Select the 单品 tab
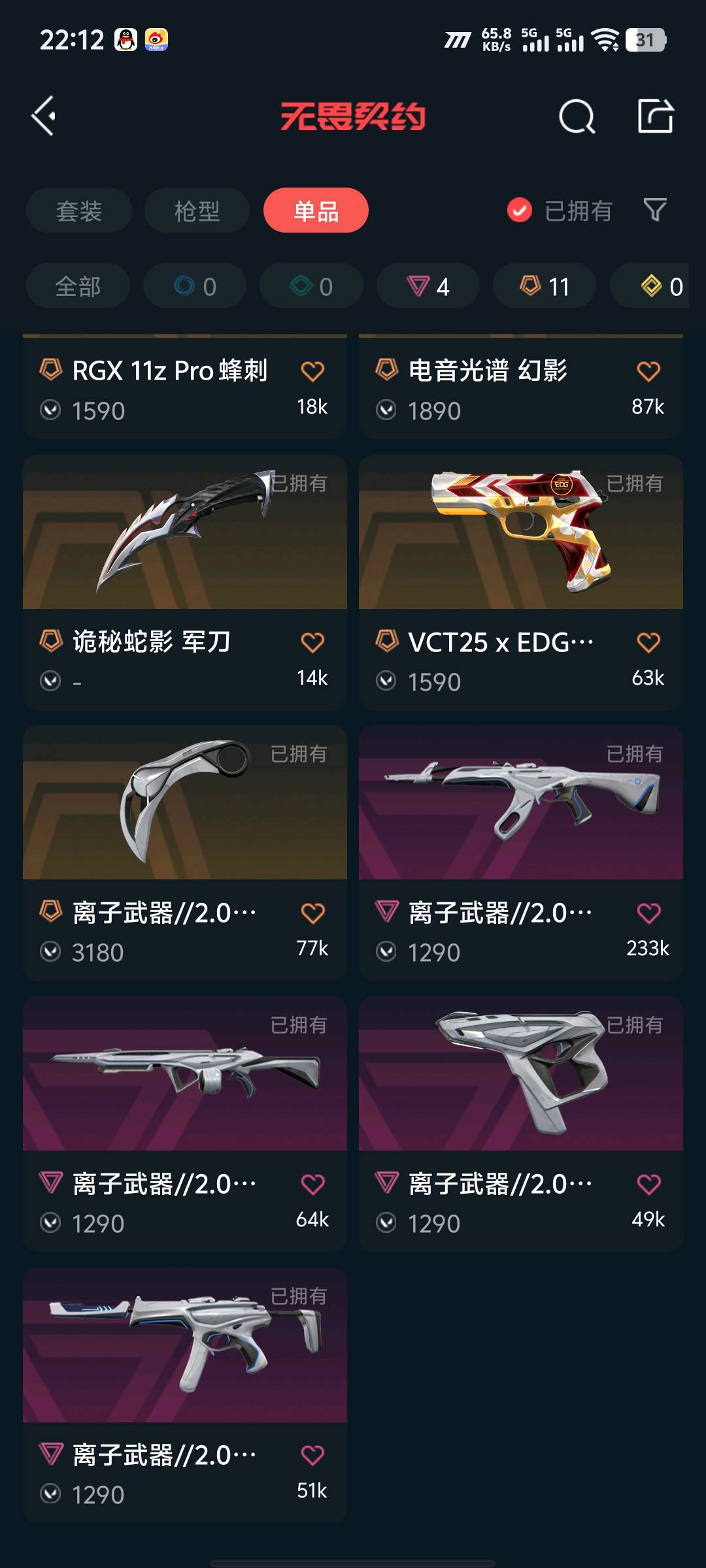This screenshot has height=1568, width=706. coord(316,210)
